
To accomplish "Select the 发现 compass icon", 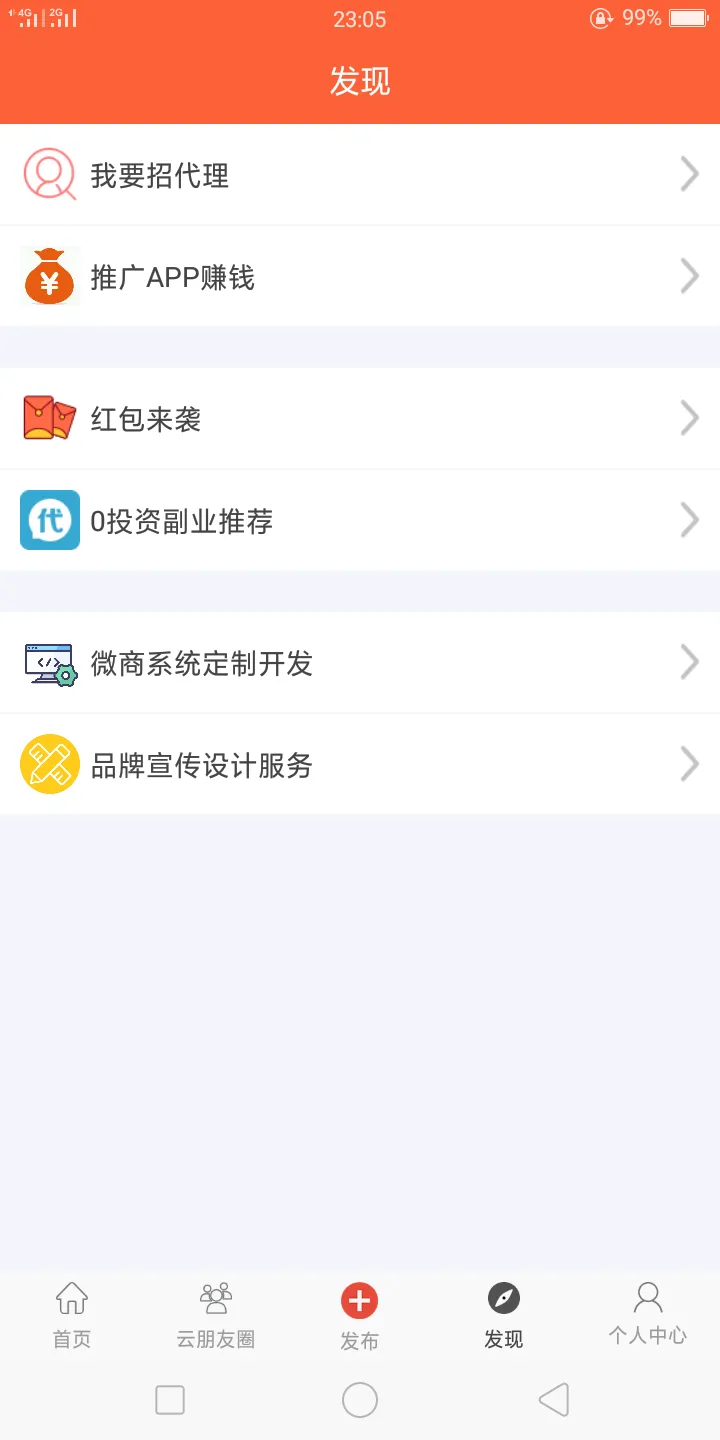I will coord(503,1299).
